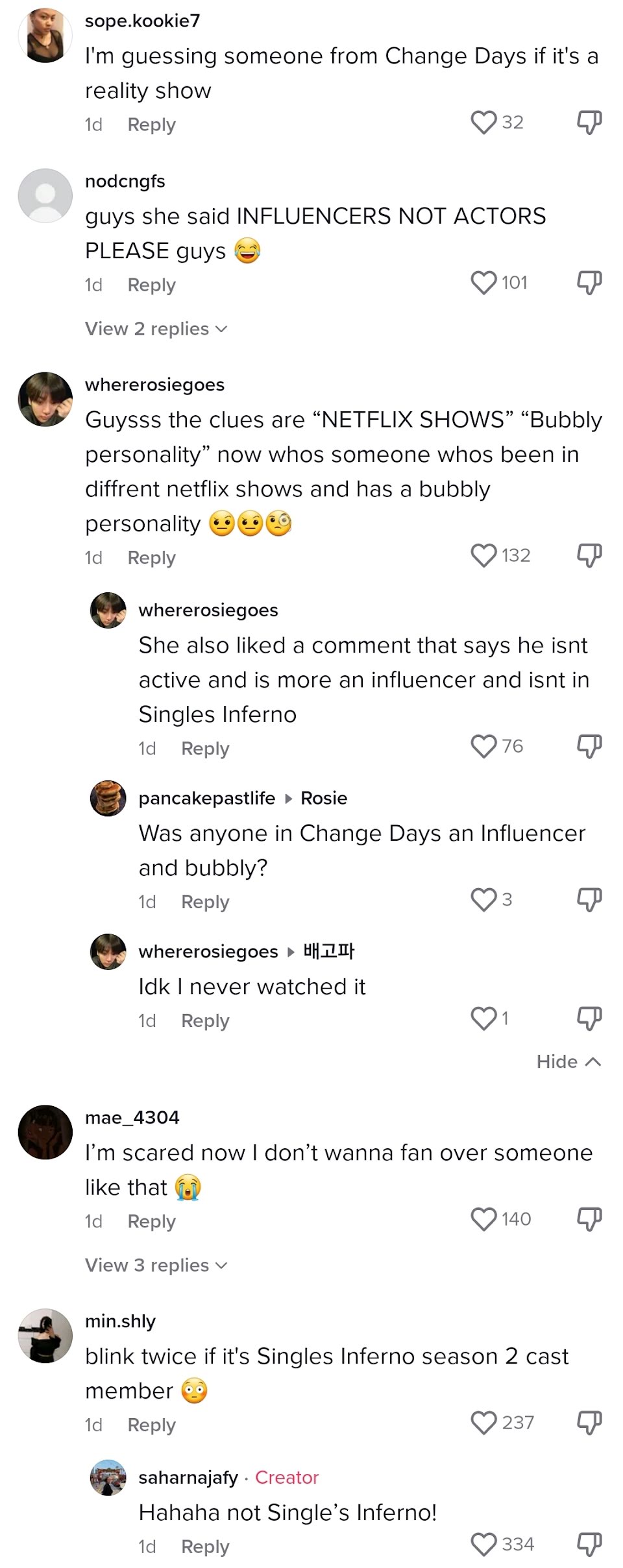Like sope.kookie7's Change Days comment

click(483, 122)
